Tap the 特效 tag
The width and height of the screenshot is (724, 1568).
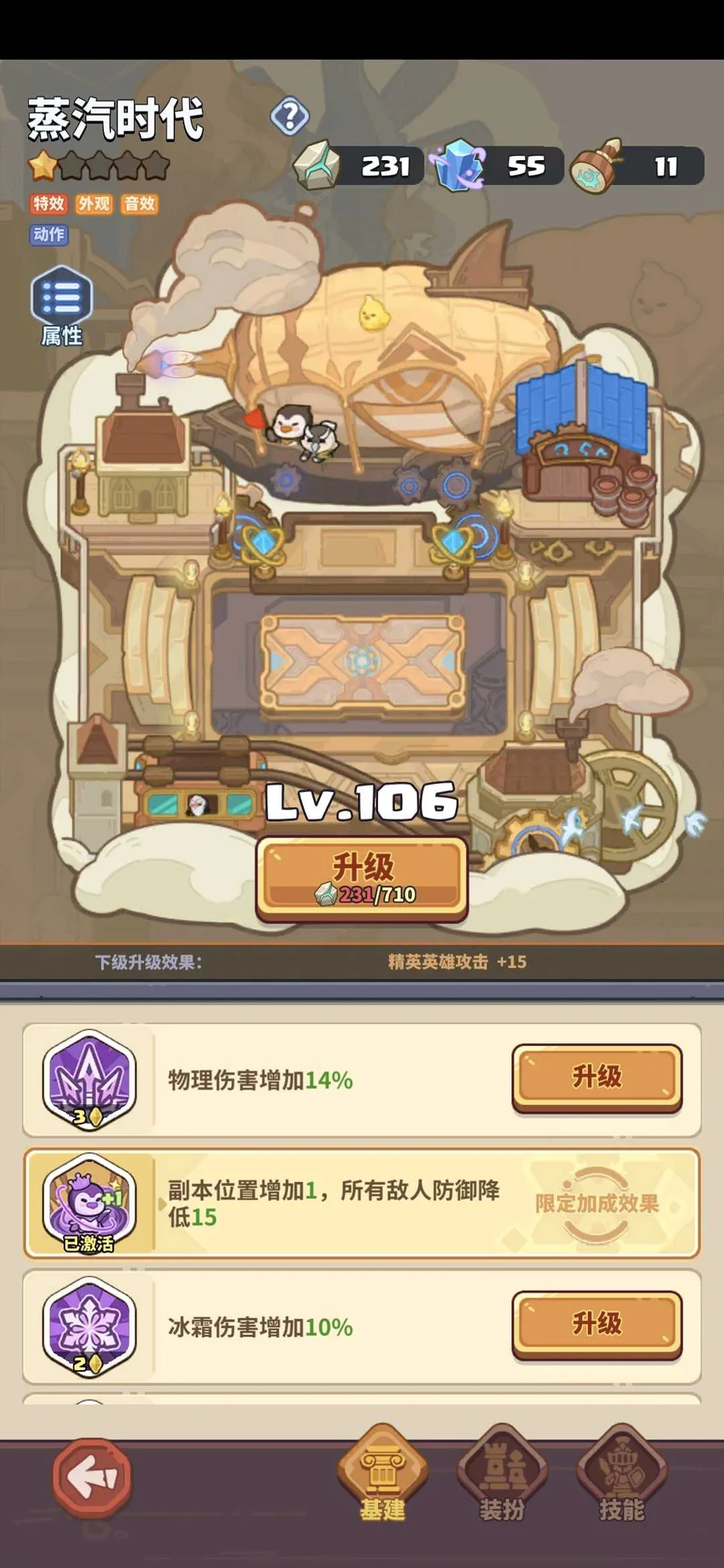tap(48, 203)
